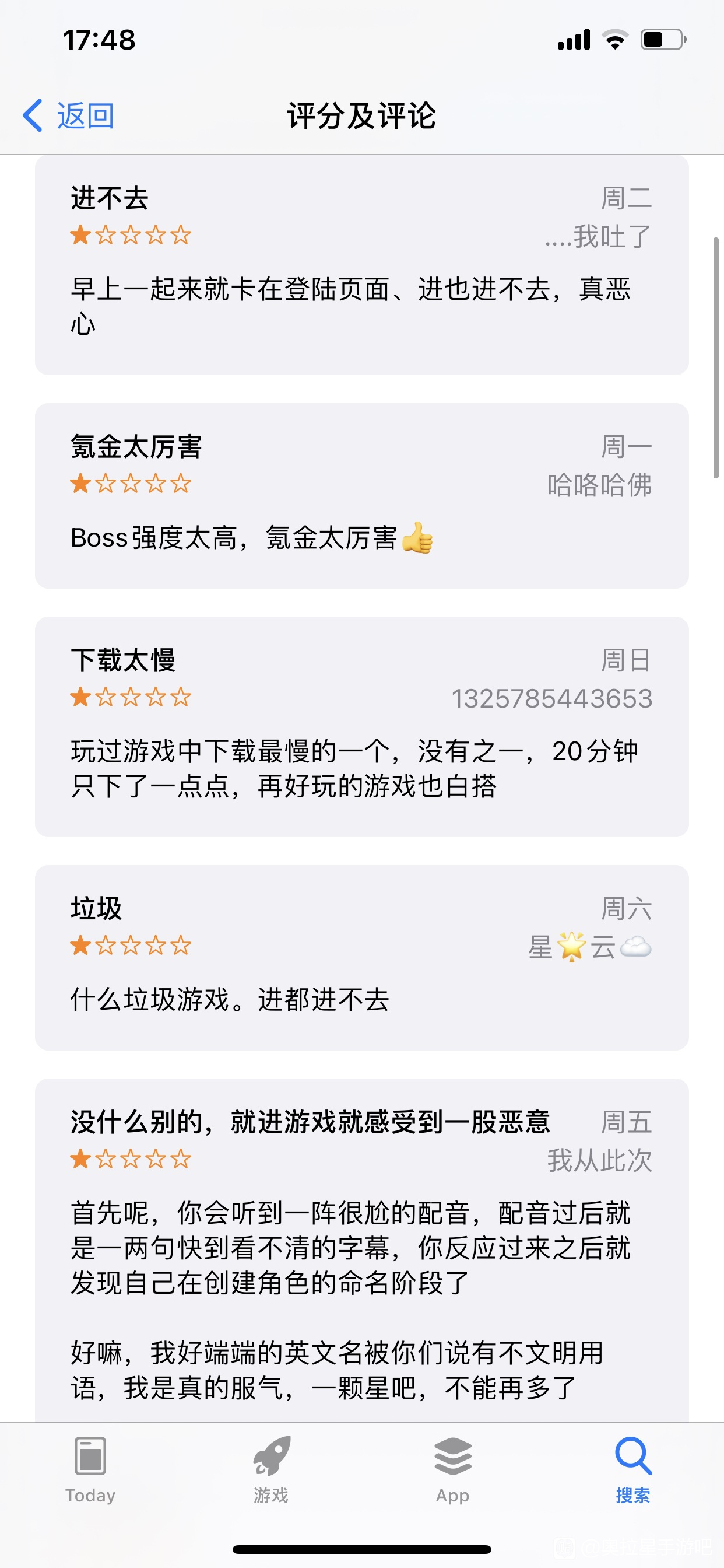Open the review titled 下载太慢

[362, 726]
